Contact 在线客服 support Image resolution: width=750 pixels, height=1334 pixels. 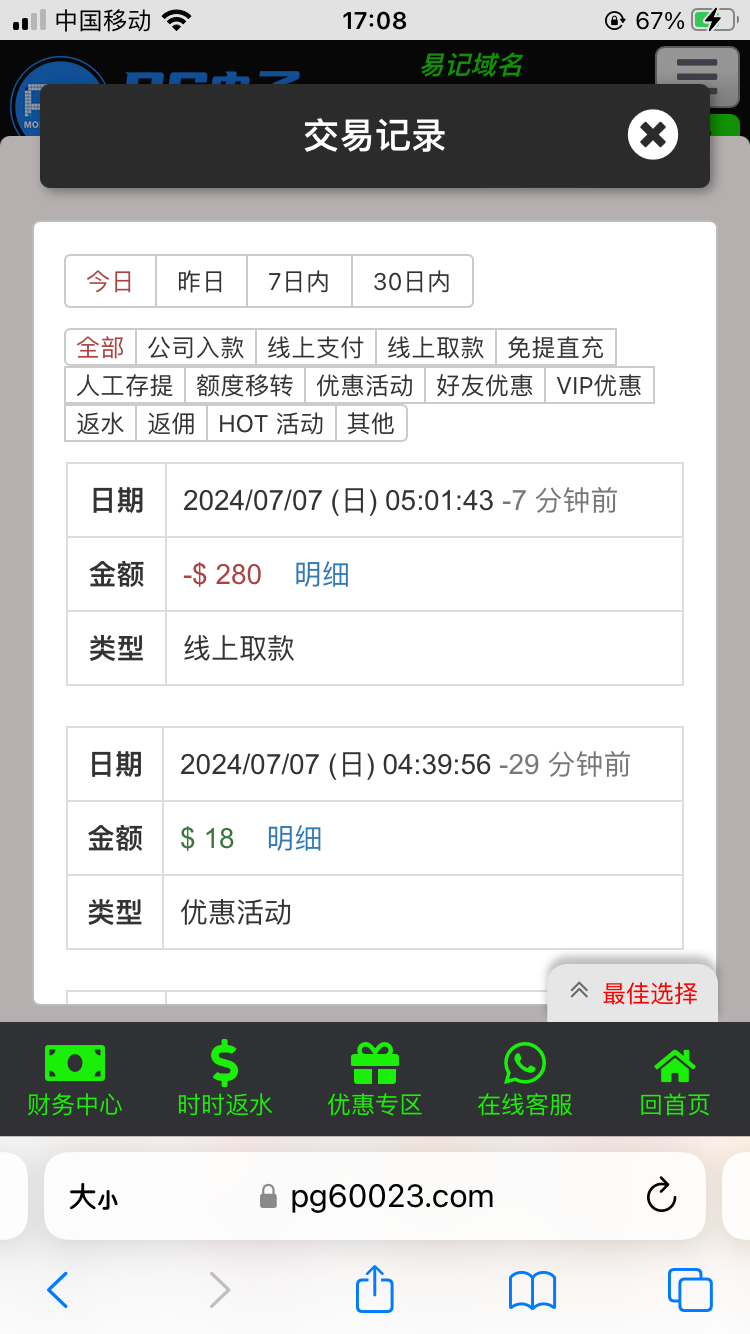[x=525, y=1079]
